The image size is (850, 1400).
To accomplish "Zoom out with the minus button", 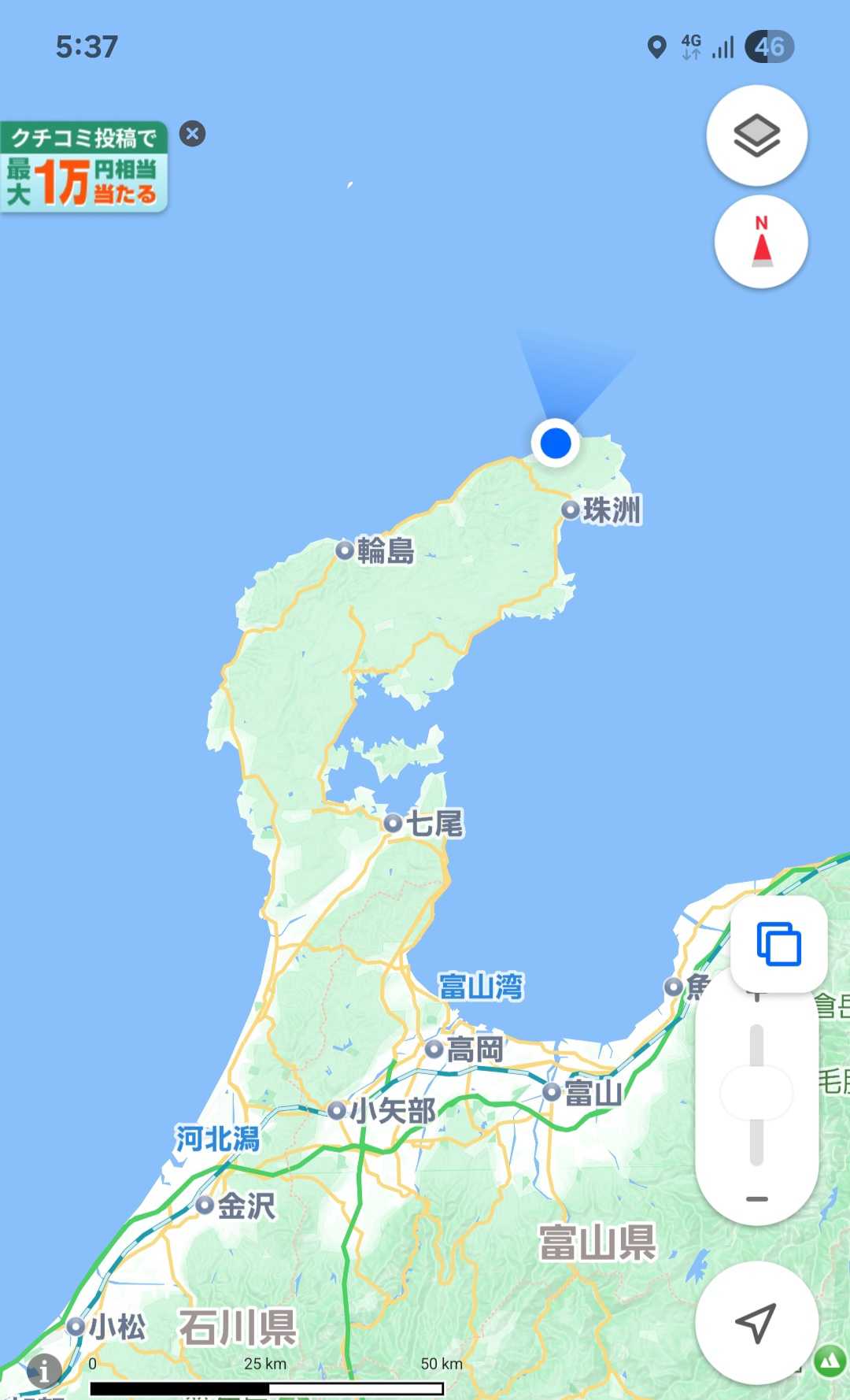I will tap(756, 1198).
